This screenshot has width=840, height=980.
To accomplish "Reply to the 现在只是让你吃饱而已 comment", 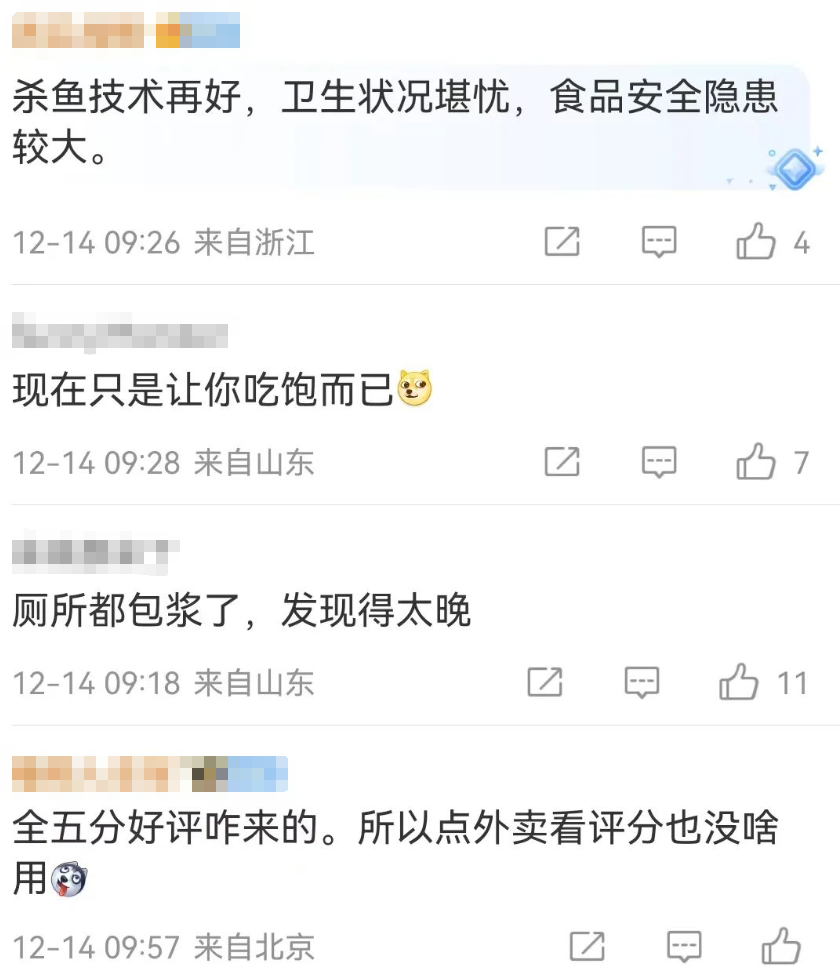I will [658, 462].
